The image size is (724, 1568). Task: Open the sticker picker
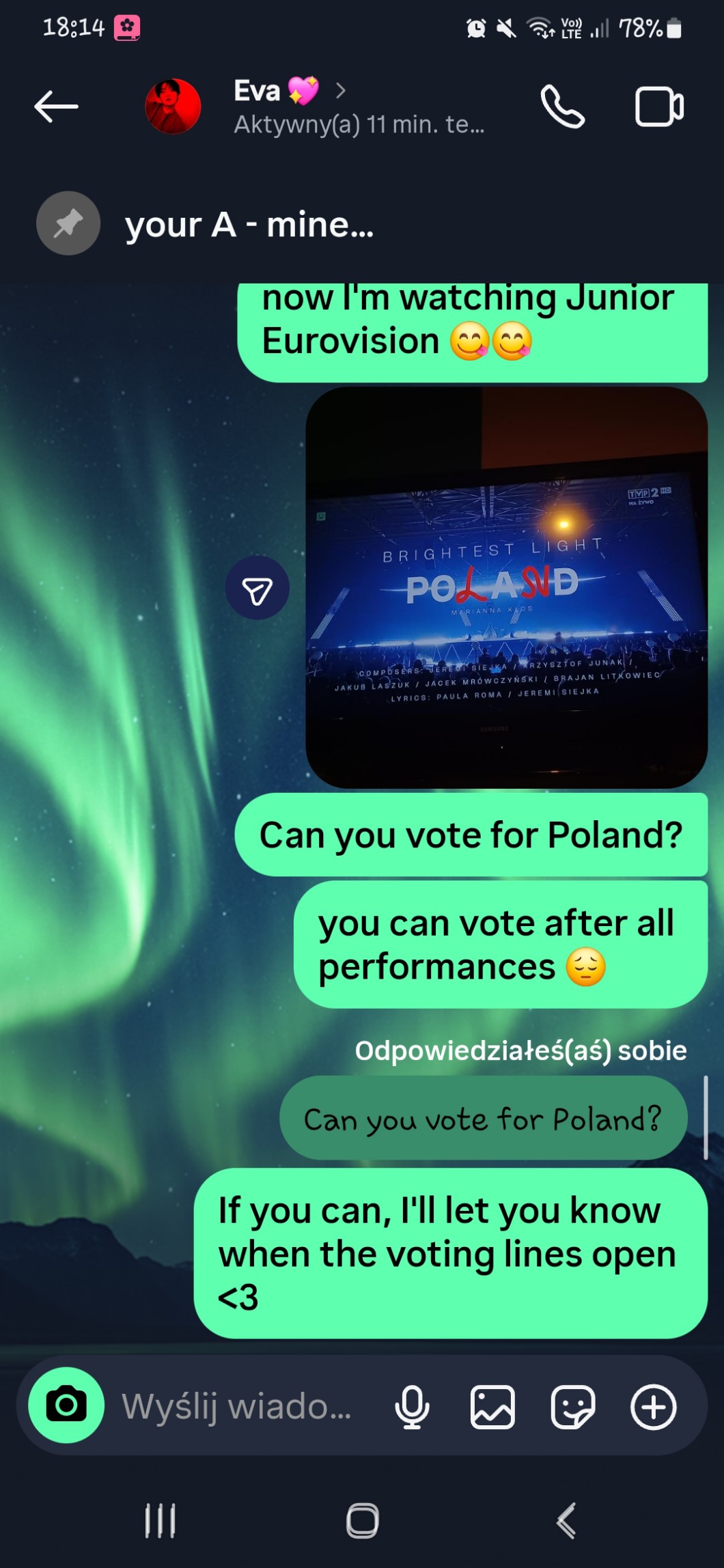(x=572, y=1406)
